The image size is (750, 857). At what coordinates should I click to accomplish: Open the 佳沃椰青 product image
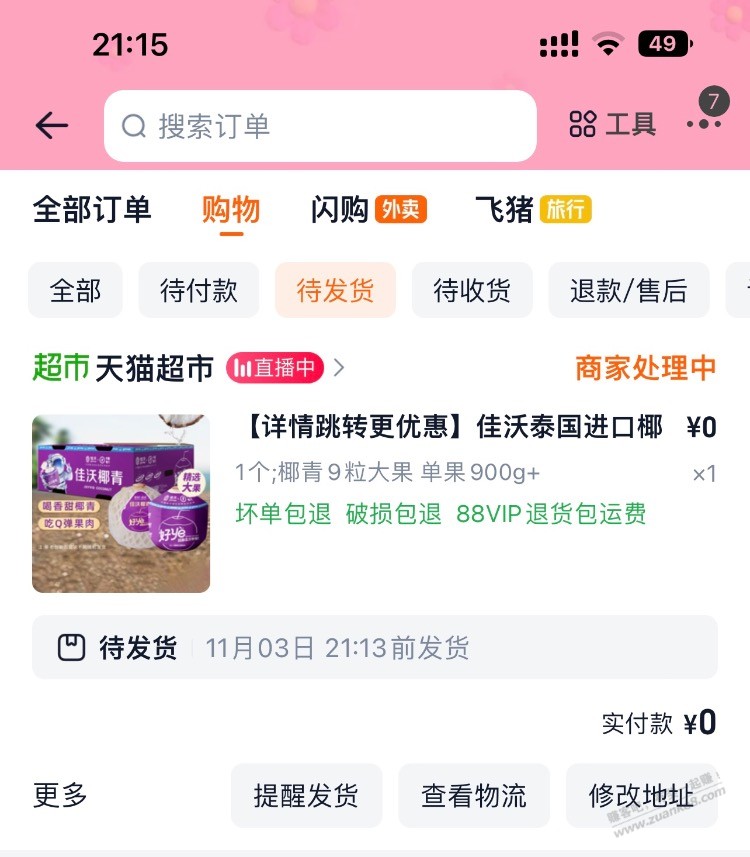point(121,503)
